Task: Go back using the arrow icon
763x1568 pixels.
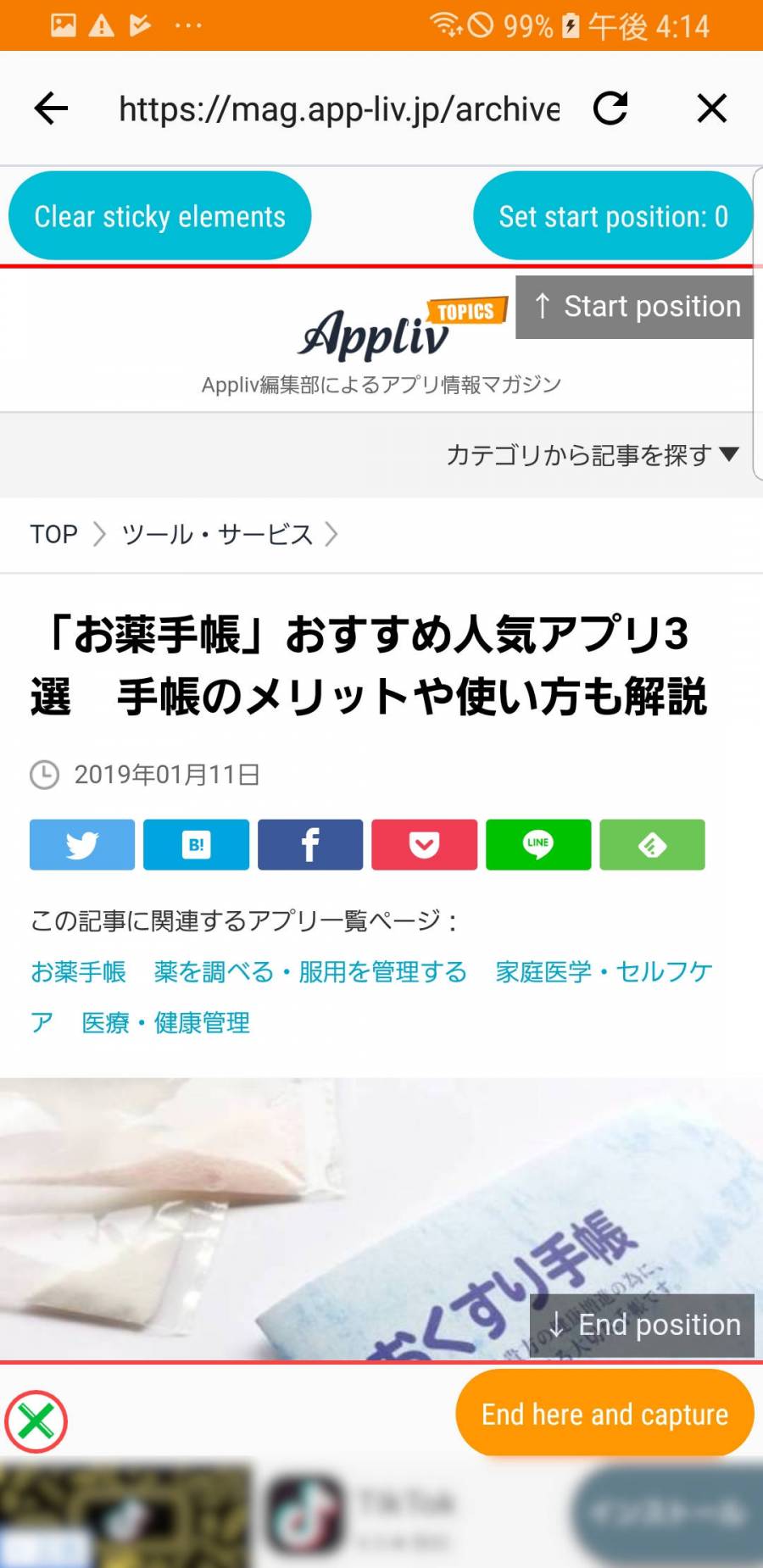Action: [51, 108]
